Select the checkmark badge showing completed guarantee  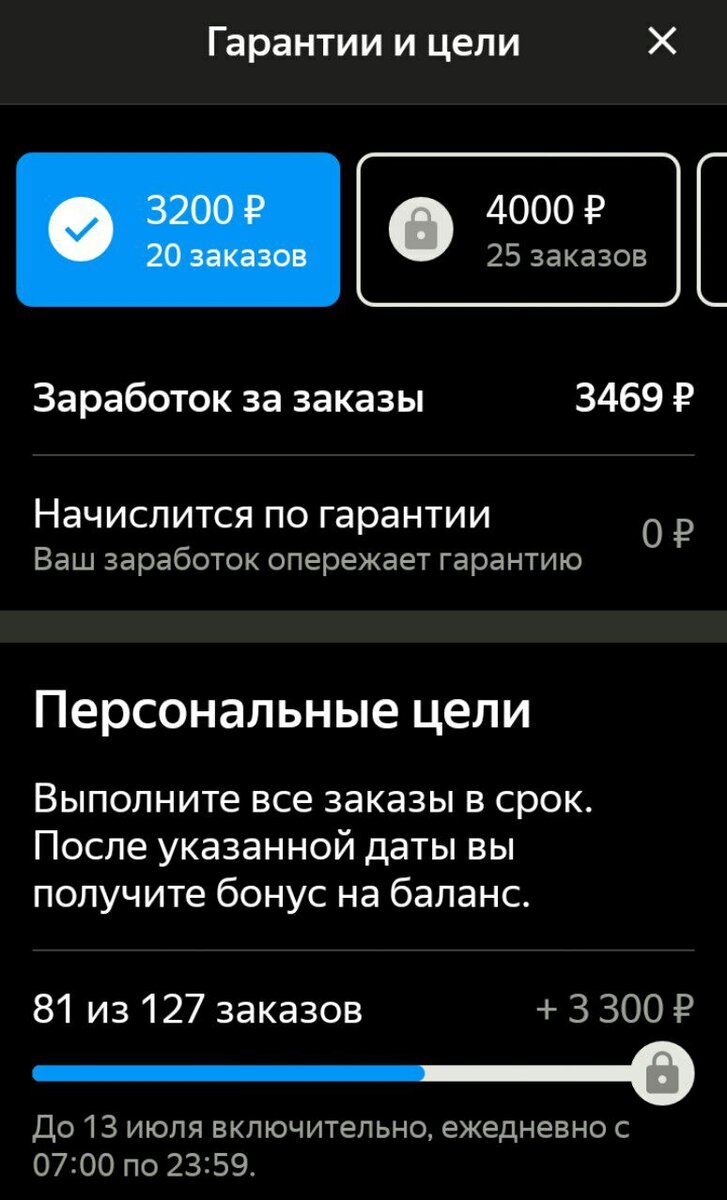click(x=86, y=229)
